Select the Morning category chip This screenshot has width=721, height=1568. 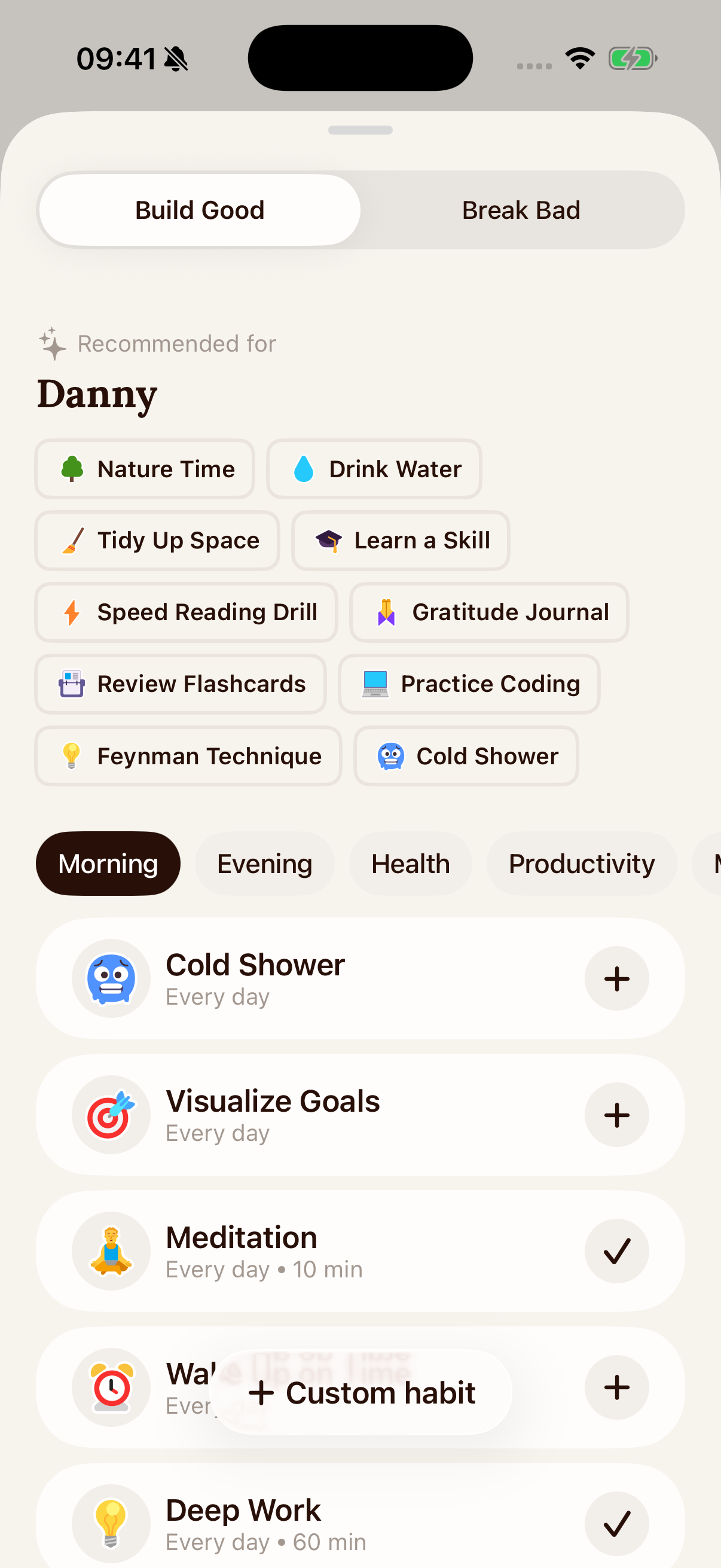(x=108, y=864)
